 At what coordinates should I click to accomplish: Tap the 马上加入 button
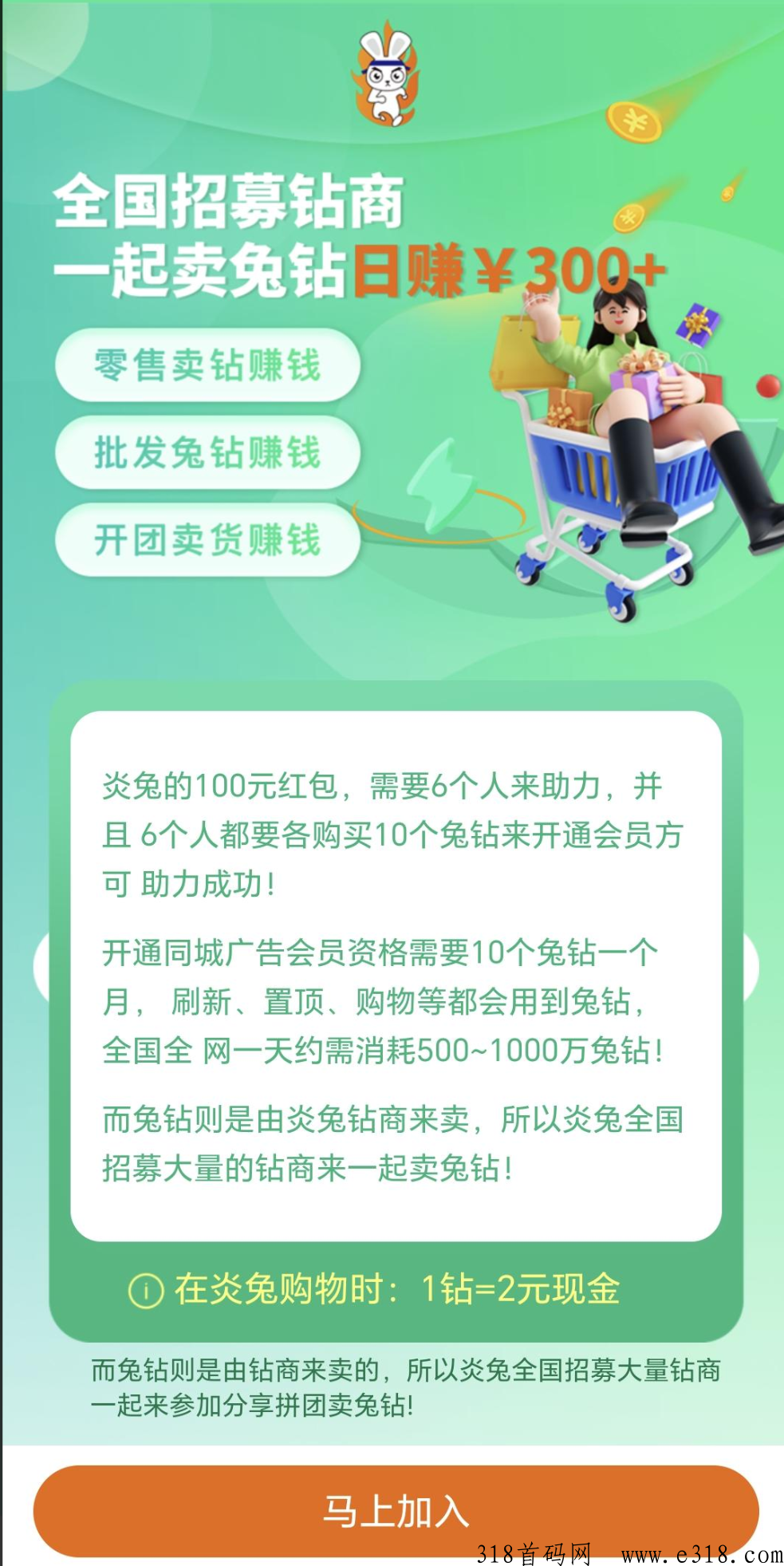coord(396,1511)
